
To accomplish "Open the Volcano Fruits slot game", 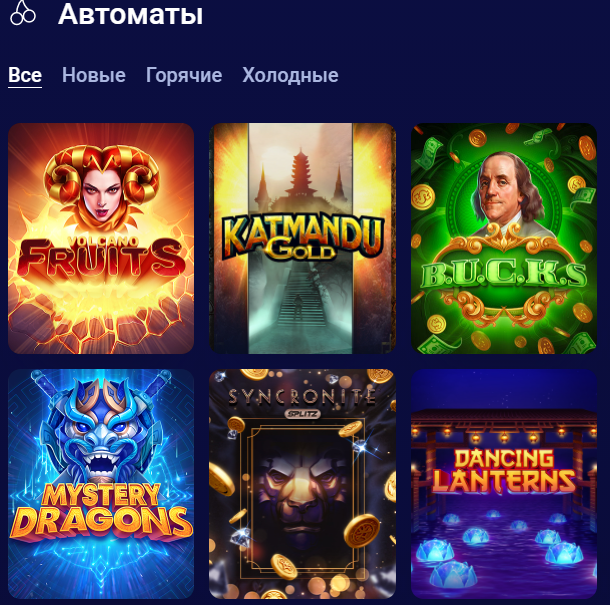I will (x=100, y=238).
